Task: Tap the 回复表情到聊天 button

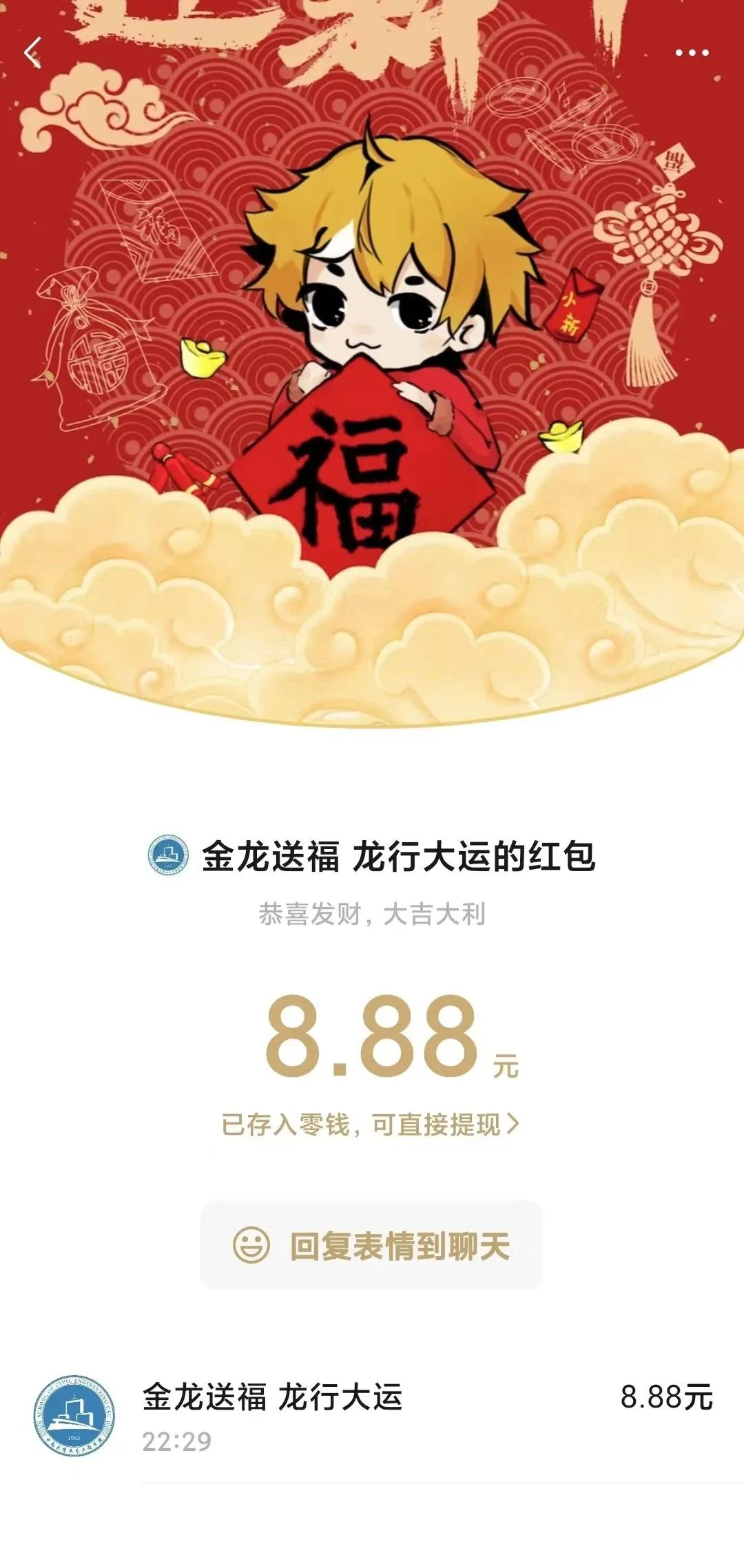Action: pos(371,1246)
